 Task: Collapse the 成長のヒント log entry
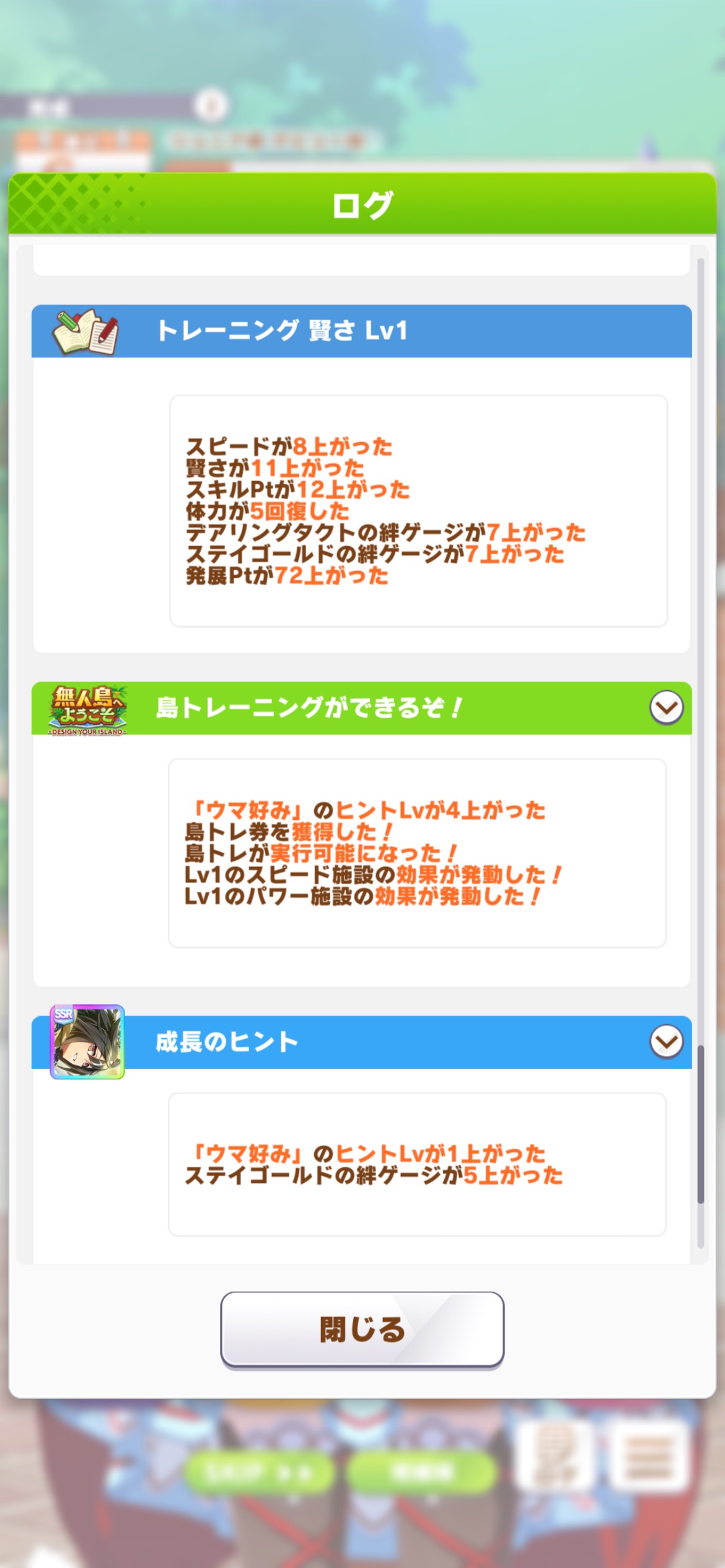click(x=666, y=1042)
